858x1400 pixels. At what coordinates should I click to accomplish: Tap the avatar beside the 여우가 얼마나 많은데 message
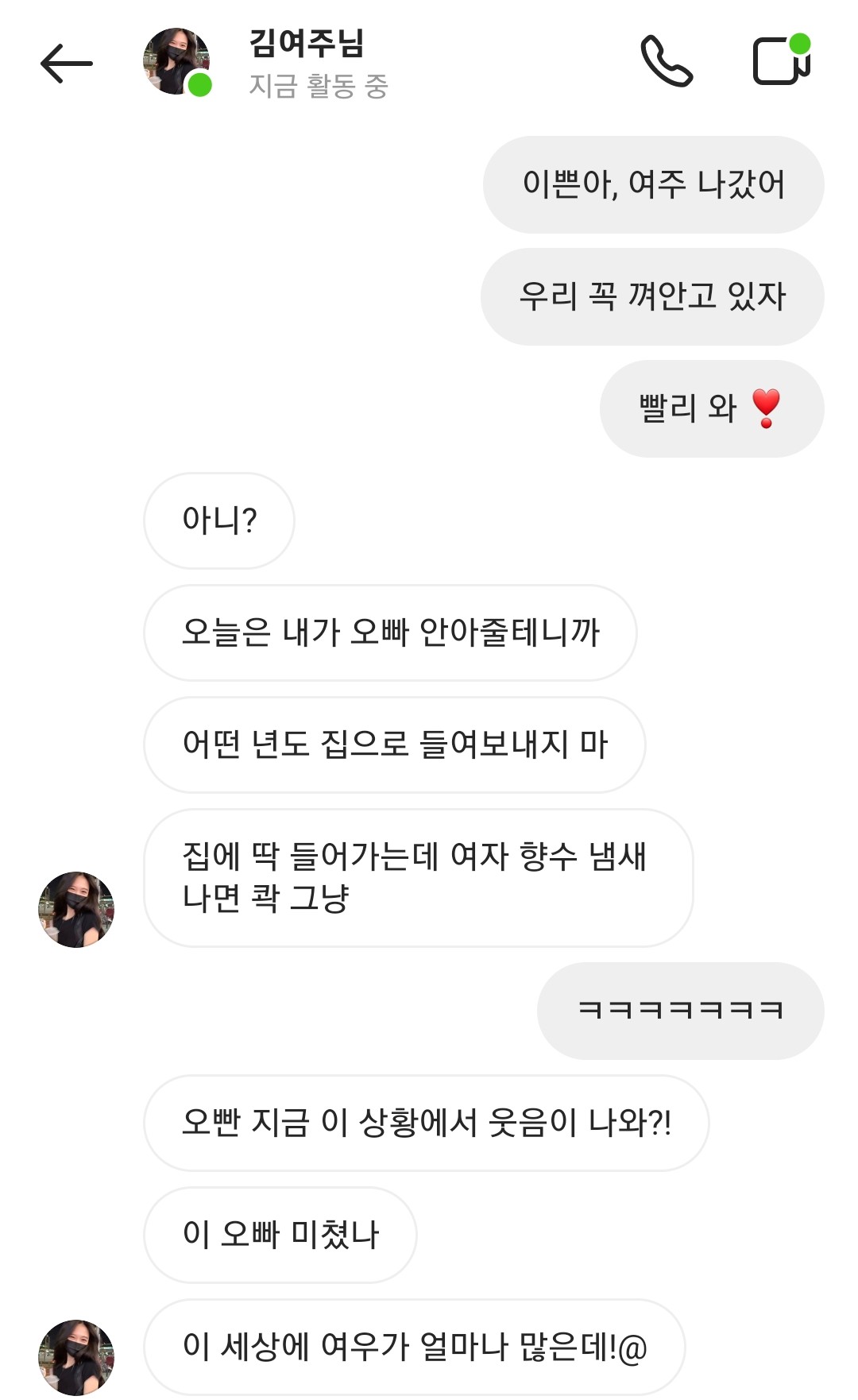click(x=76, y=1356)
